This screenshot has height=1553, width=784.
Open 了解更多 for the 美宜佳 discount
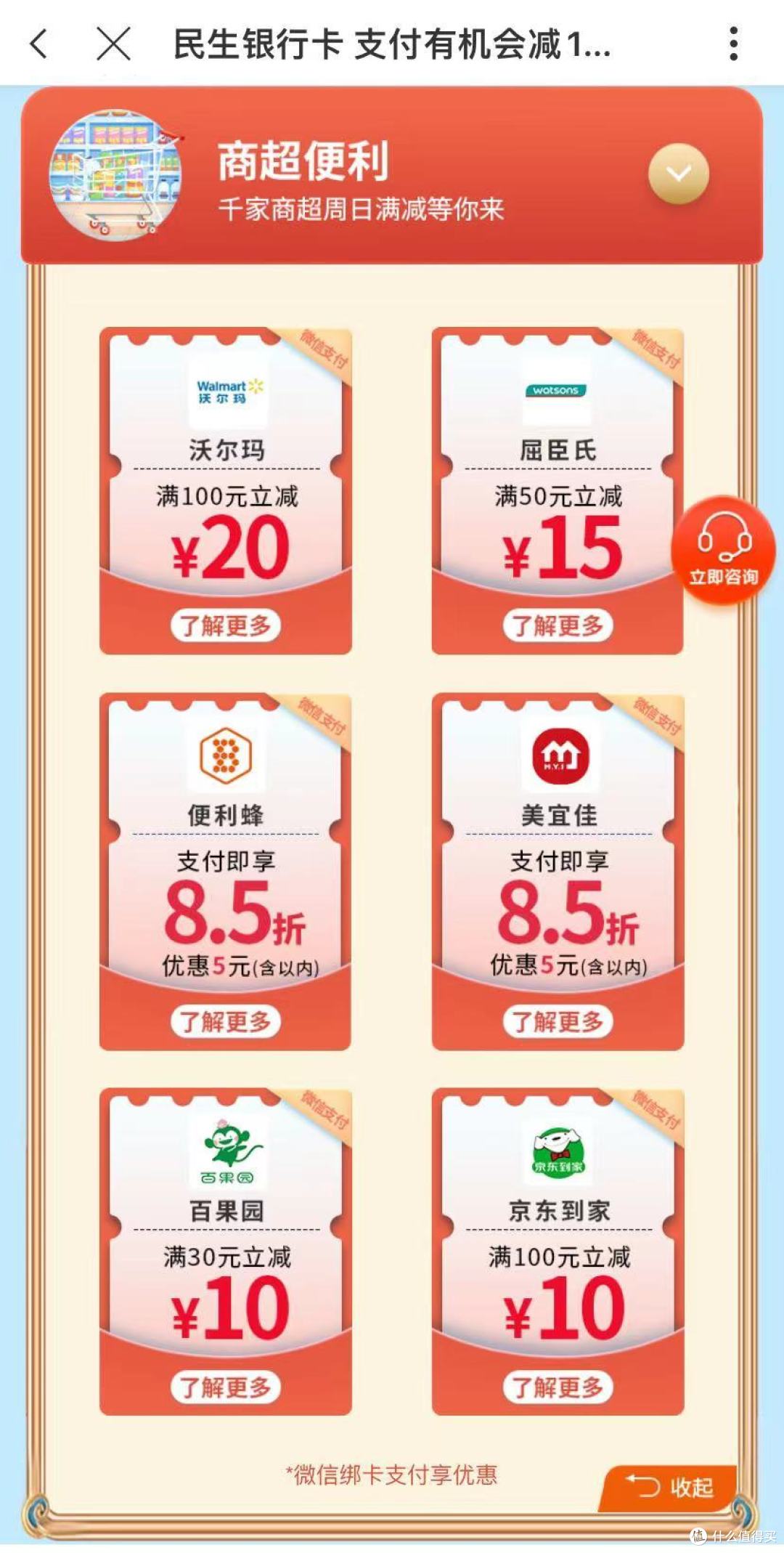(x=558, y=1021)
